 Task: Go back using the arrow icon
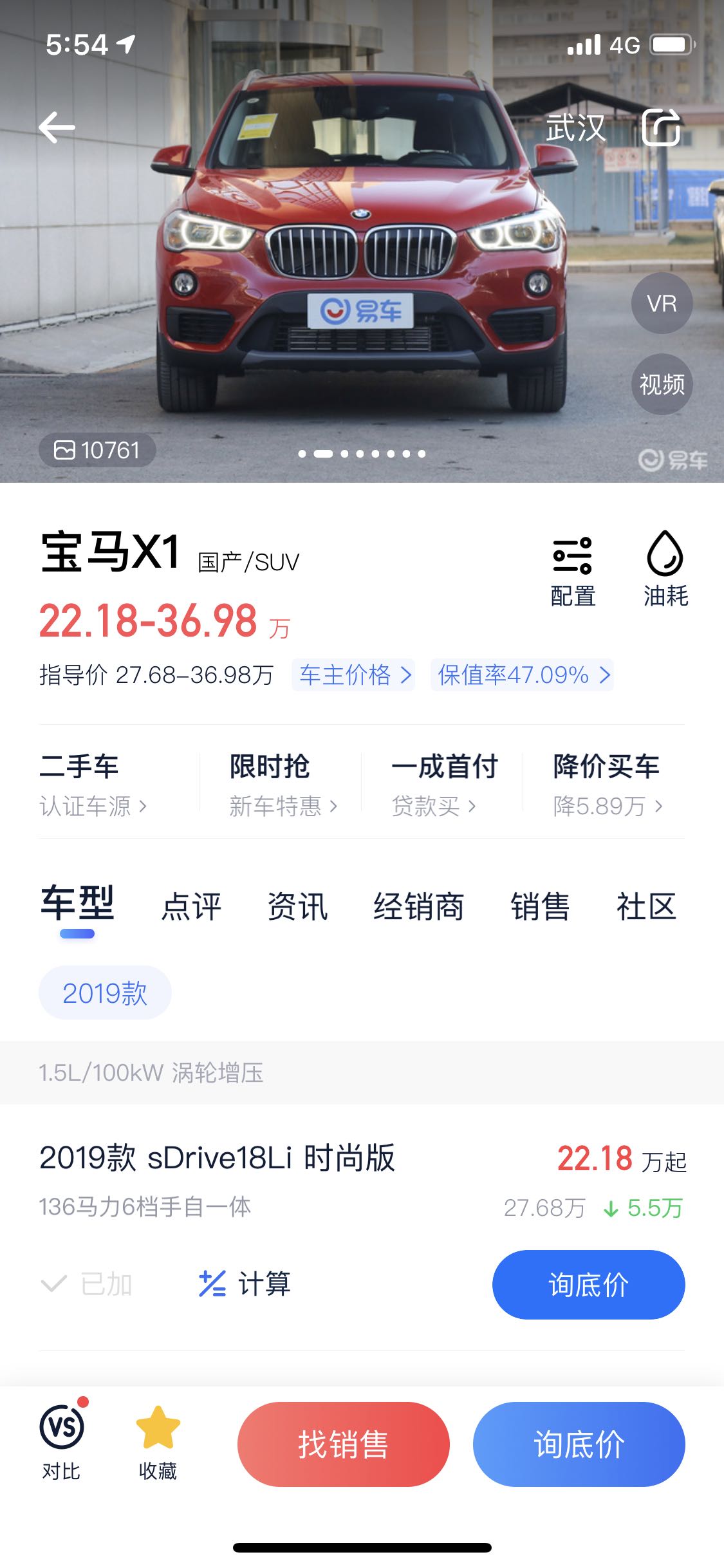pyautogui.click(x=57, y=127)
